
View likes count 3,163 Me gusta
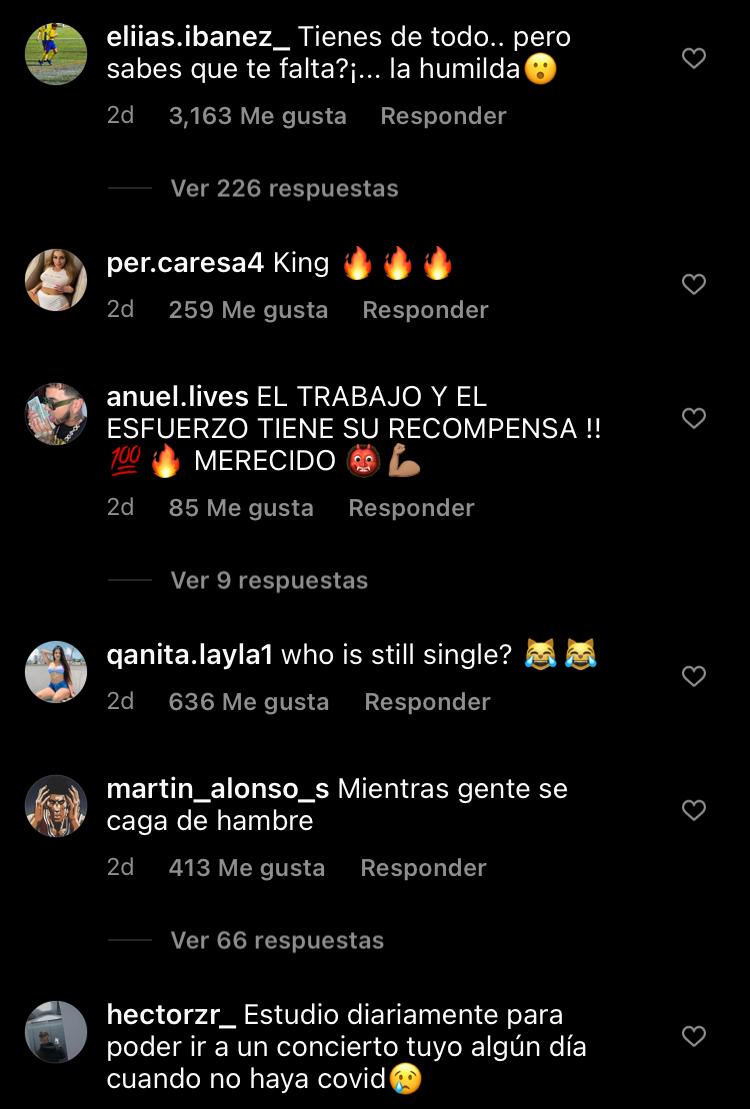pos(257,116)
